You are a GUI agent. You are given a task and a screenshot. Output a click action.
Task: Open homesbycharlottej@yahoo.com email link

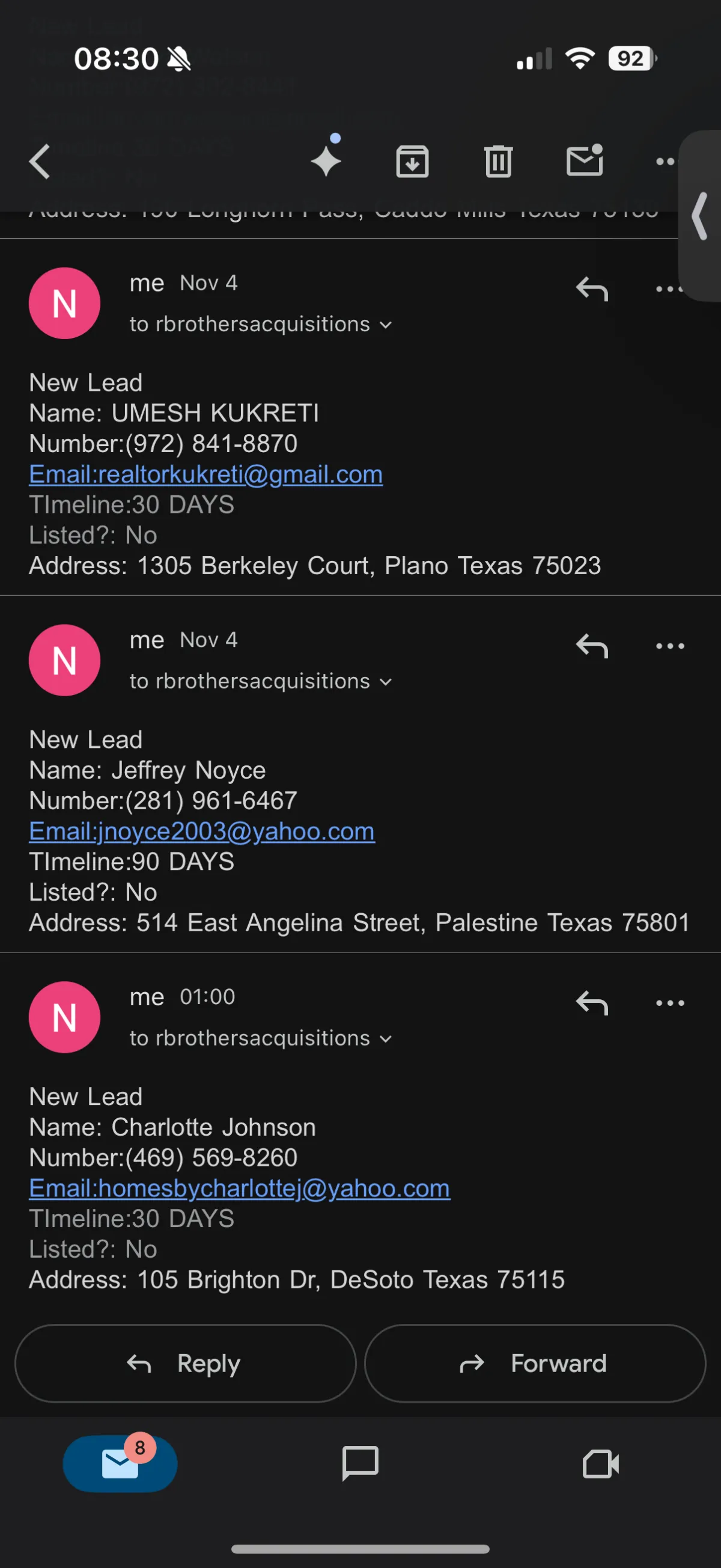click(240, 1188)
